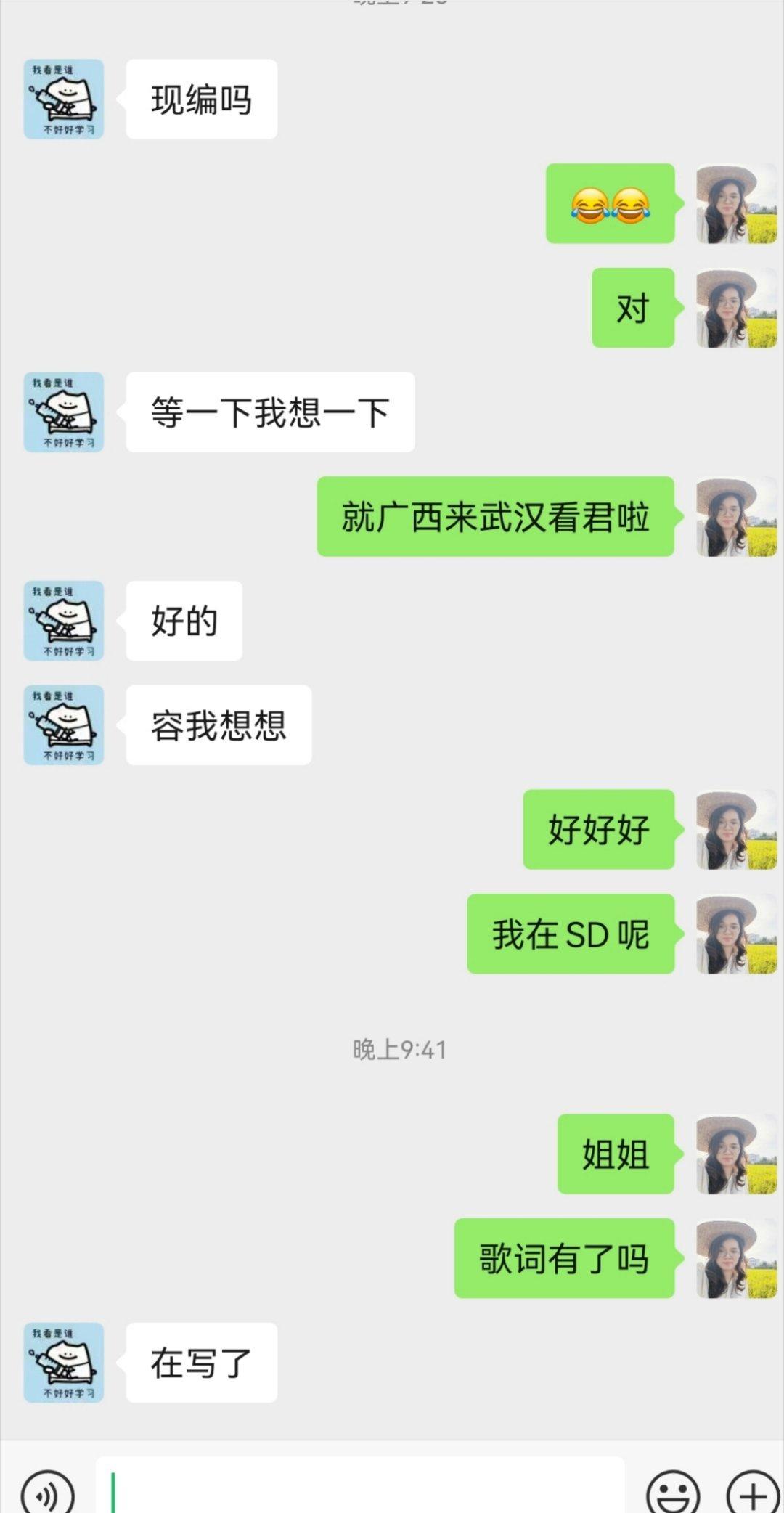This screenshot has width=784, height=1513.
Task: Open contact avatar beside 现编吗
Action: [x=64, y=99]
